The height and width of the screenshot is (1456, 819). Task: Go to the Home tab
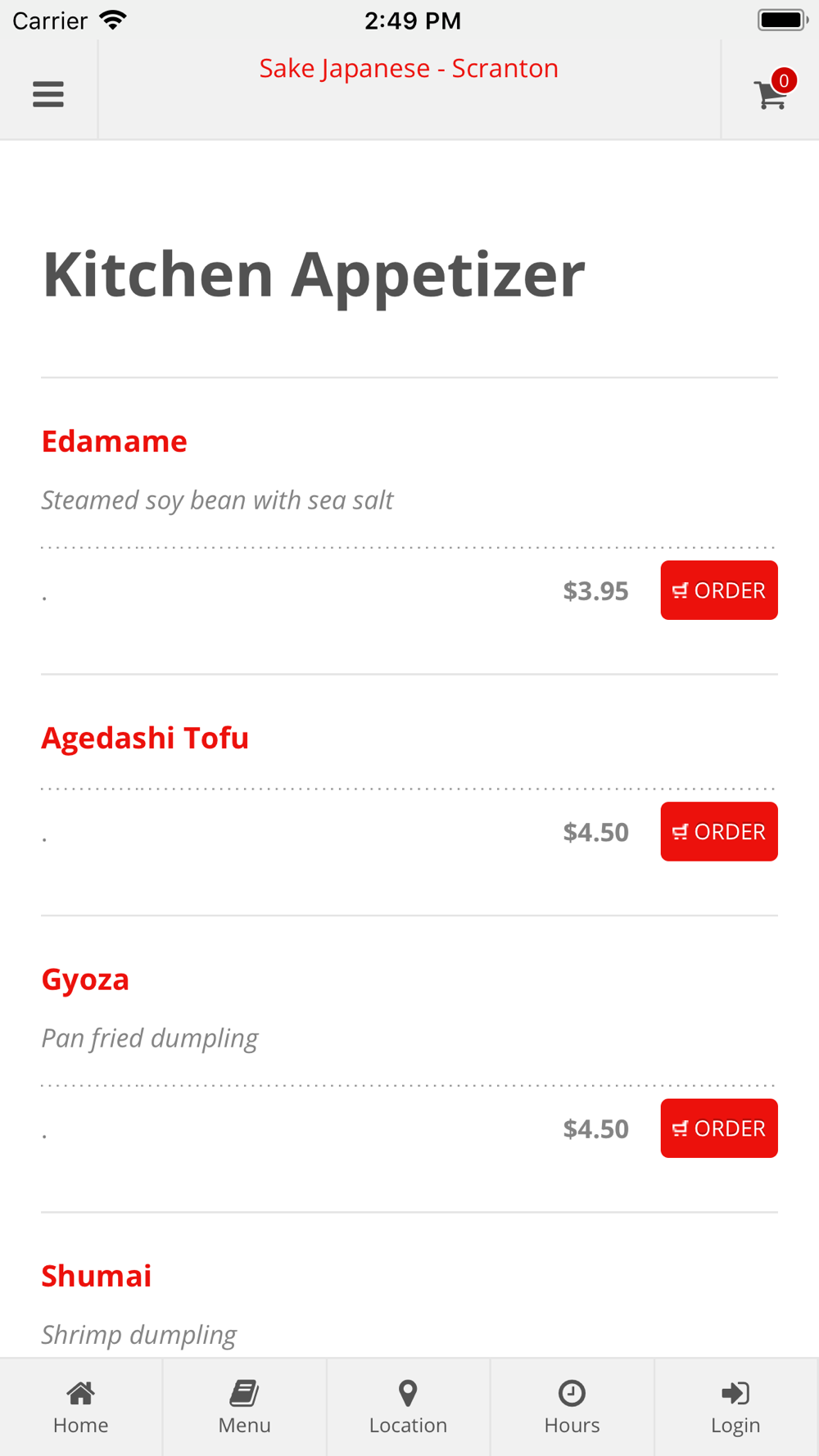[x=81, y=1408]
